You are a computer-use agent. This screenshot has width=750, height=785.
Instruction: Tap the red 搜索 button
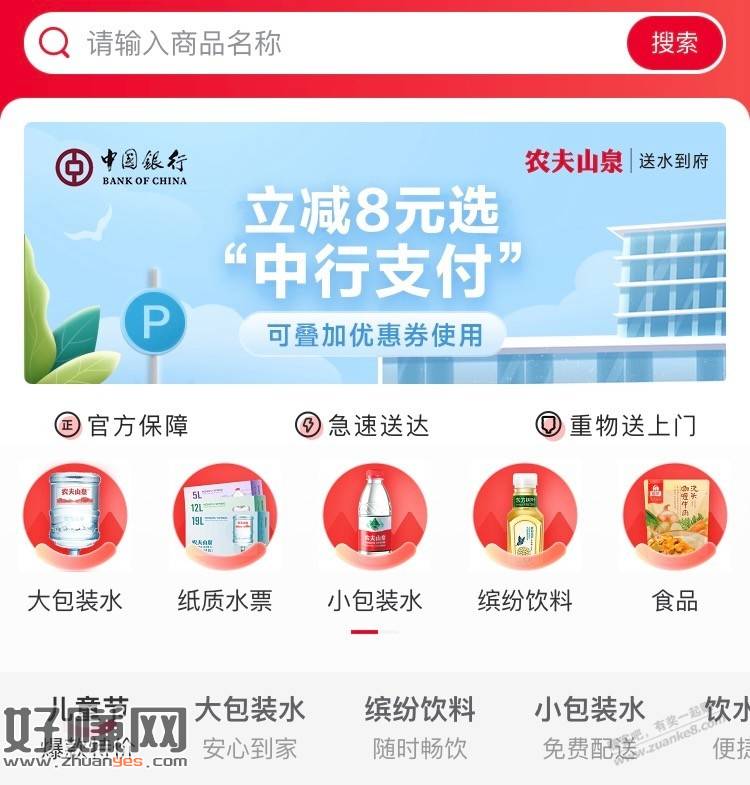pos(675,43)
